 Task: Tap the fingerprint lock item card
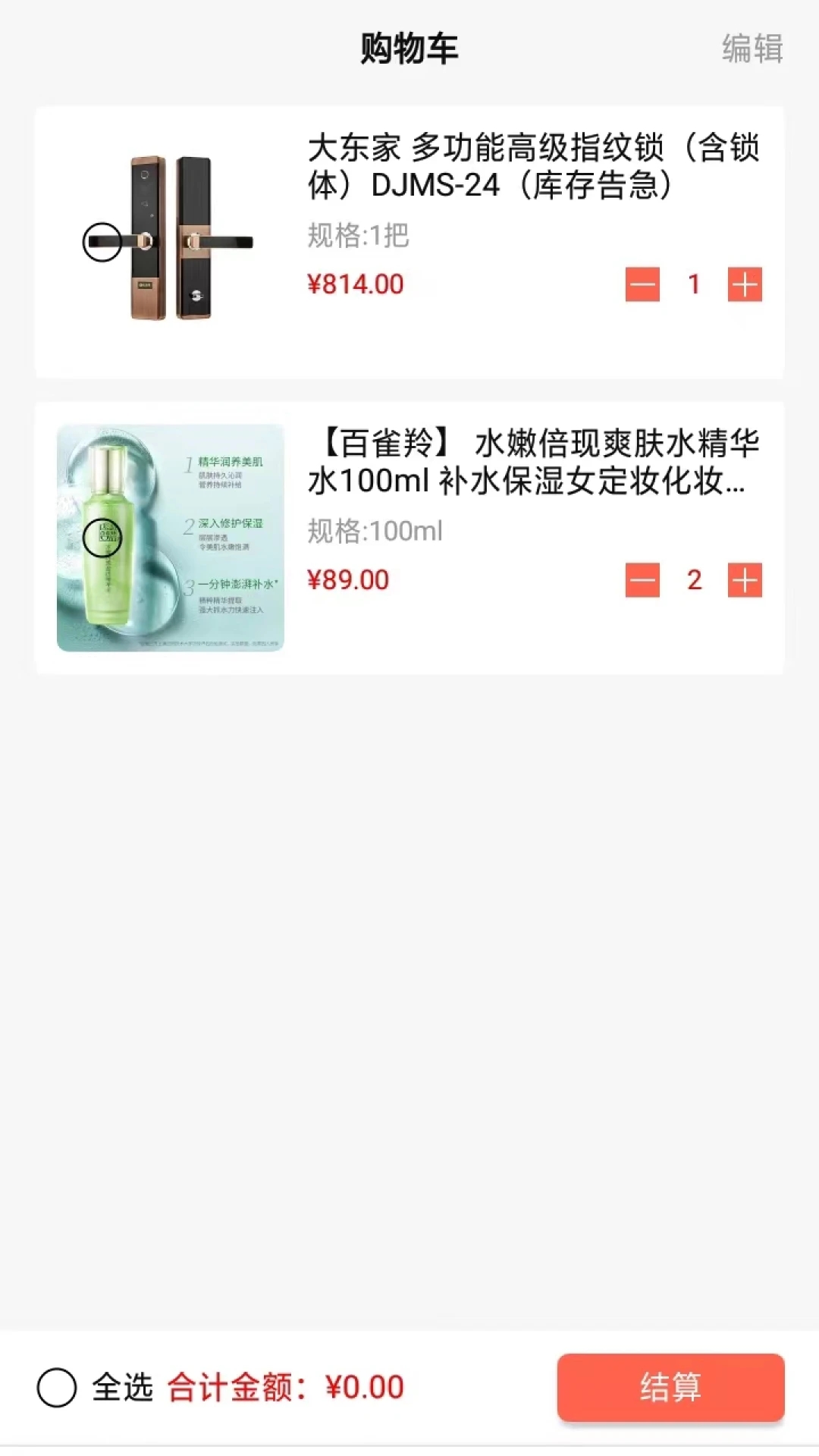click(409, 240)
